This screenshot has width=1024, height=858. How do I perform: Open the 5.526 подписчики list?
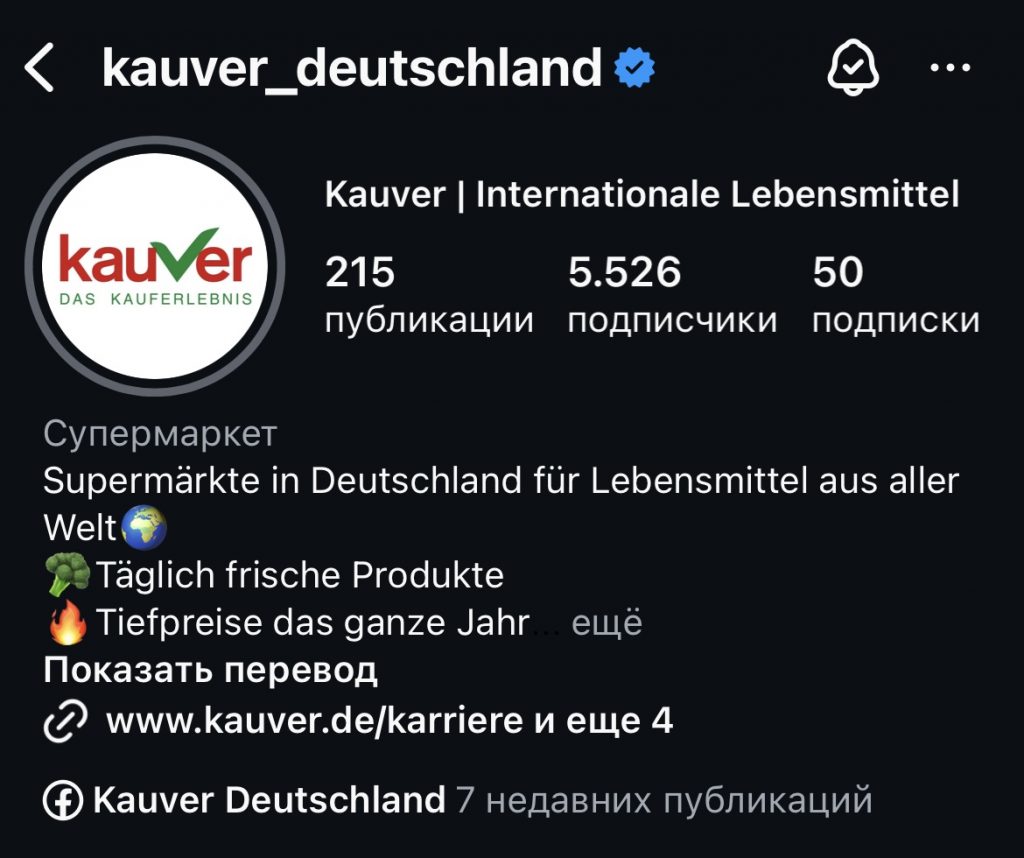pos(671,295)
